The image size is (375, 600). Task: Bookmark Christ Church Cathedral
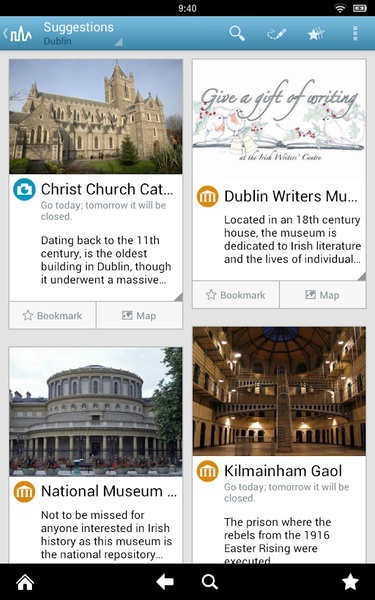pyautogui.click(x=52, y=316)
